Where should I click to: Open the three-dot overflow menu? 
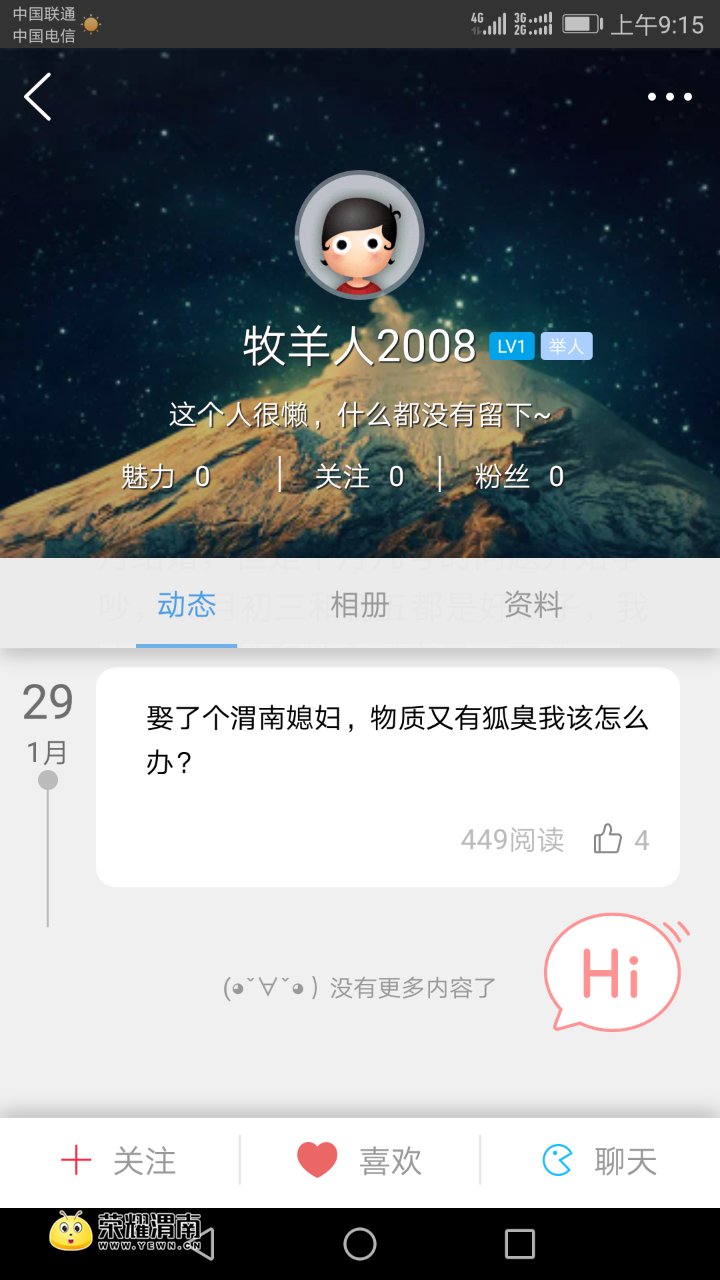pos(669,97)
